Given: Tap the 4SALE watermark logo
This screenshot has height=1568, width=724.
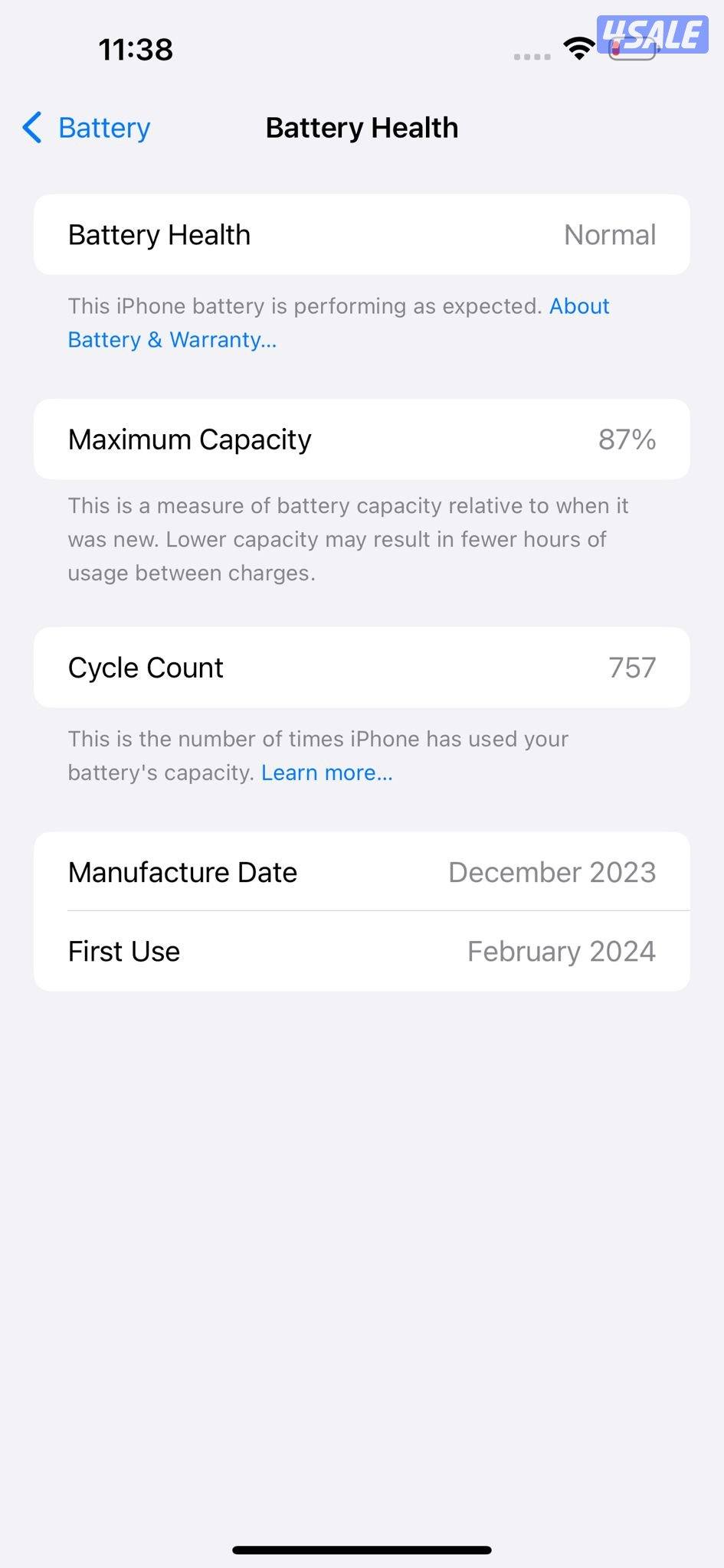Looking at the screenshot, I should point(651,32).
